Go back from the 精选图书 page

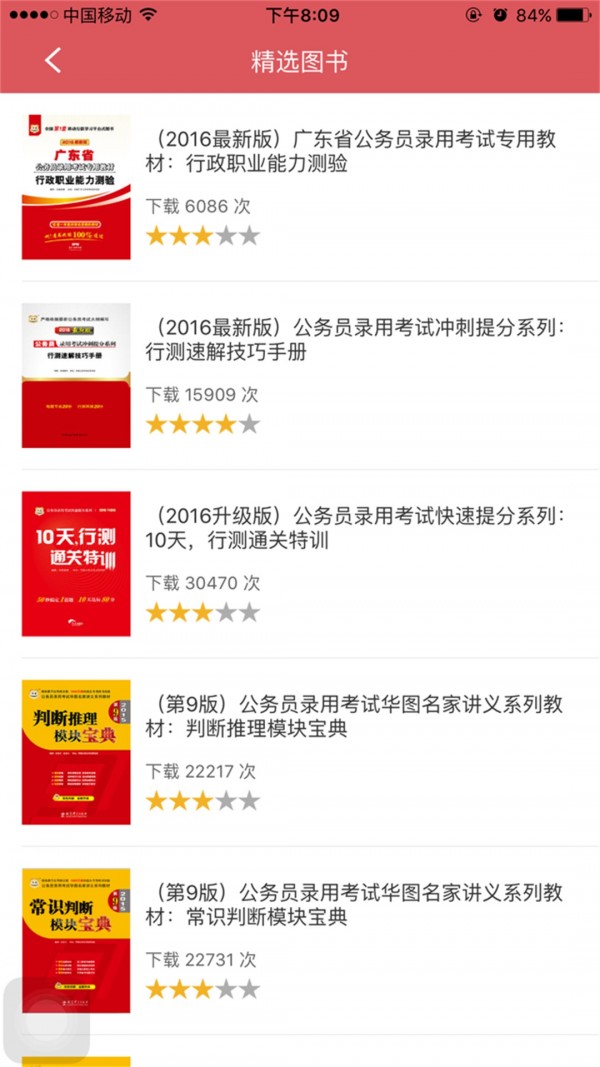tap(53, 60)
